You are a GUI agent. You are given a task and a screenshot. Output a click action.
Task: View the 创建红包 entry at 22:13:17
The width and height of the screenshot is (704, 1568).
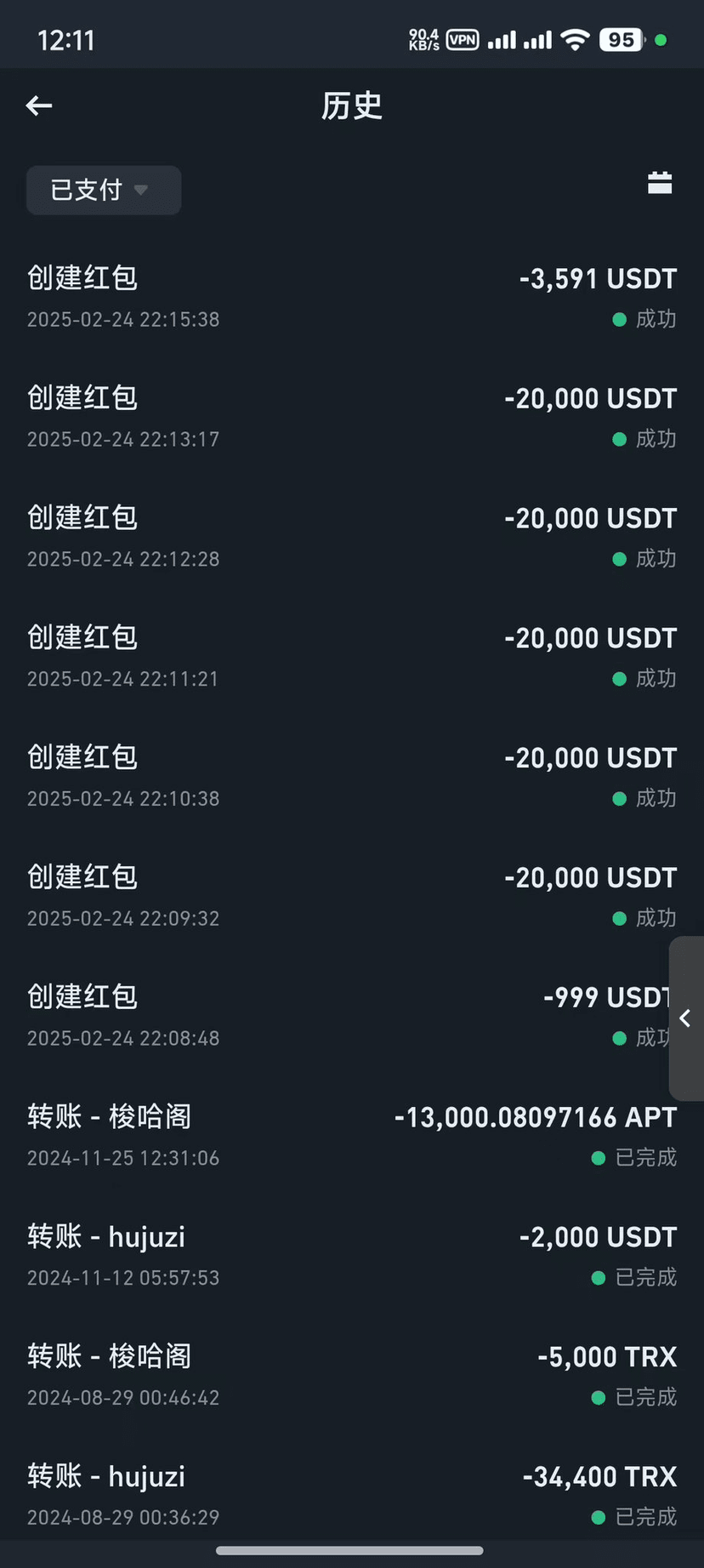[352, 418]
